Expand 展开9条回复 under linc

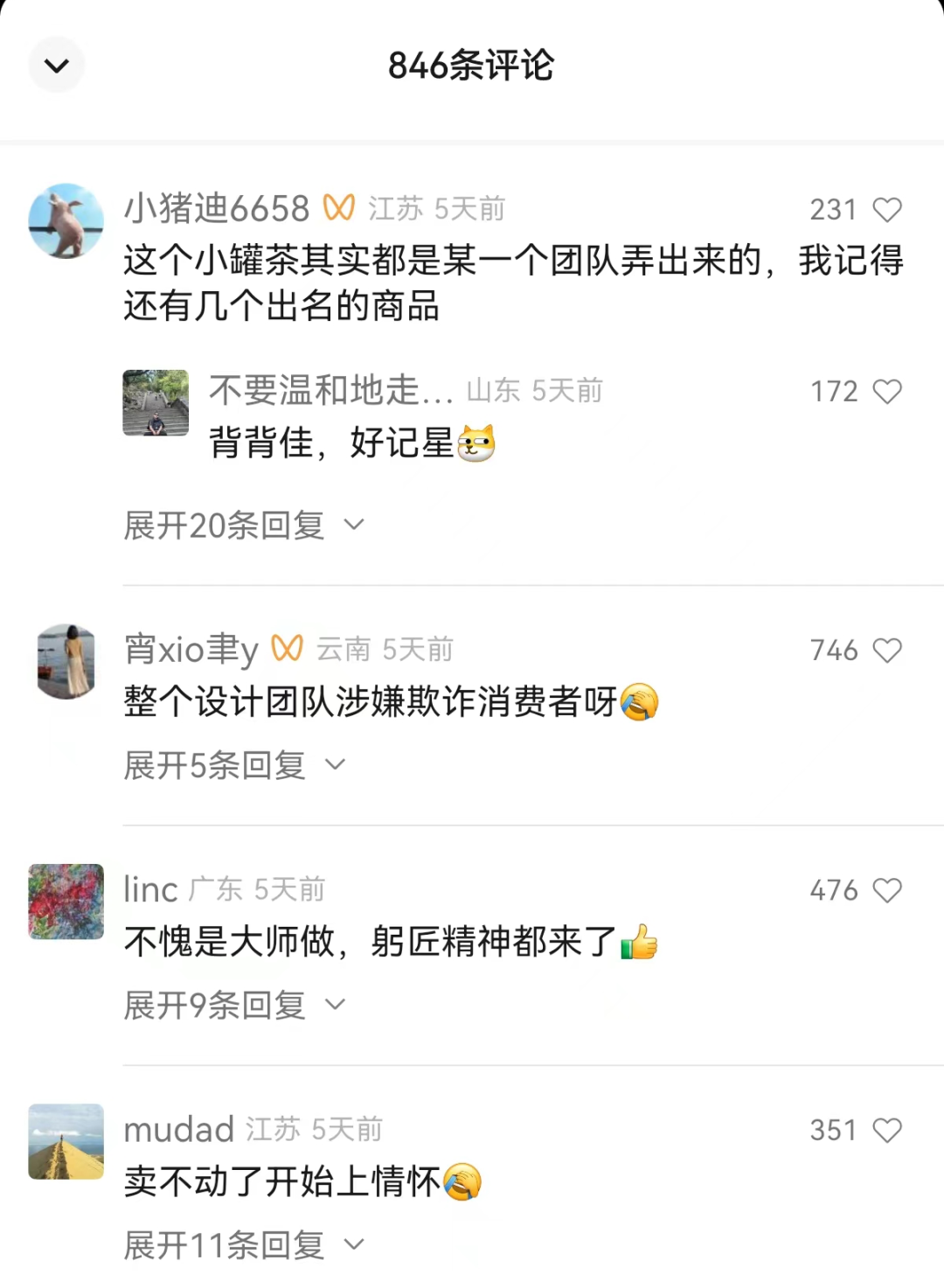[x=233, y=1006]
